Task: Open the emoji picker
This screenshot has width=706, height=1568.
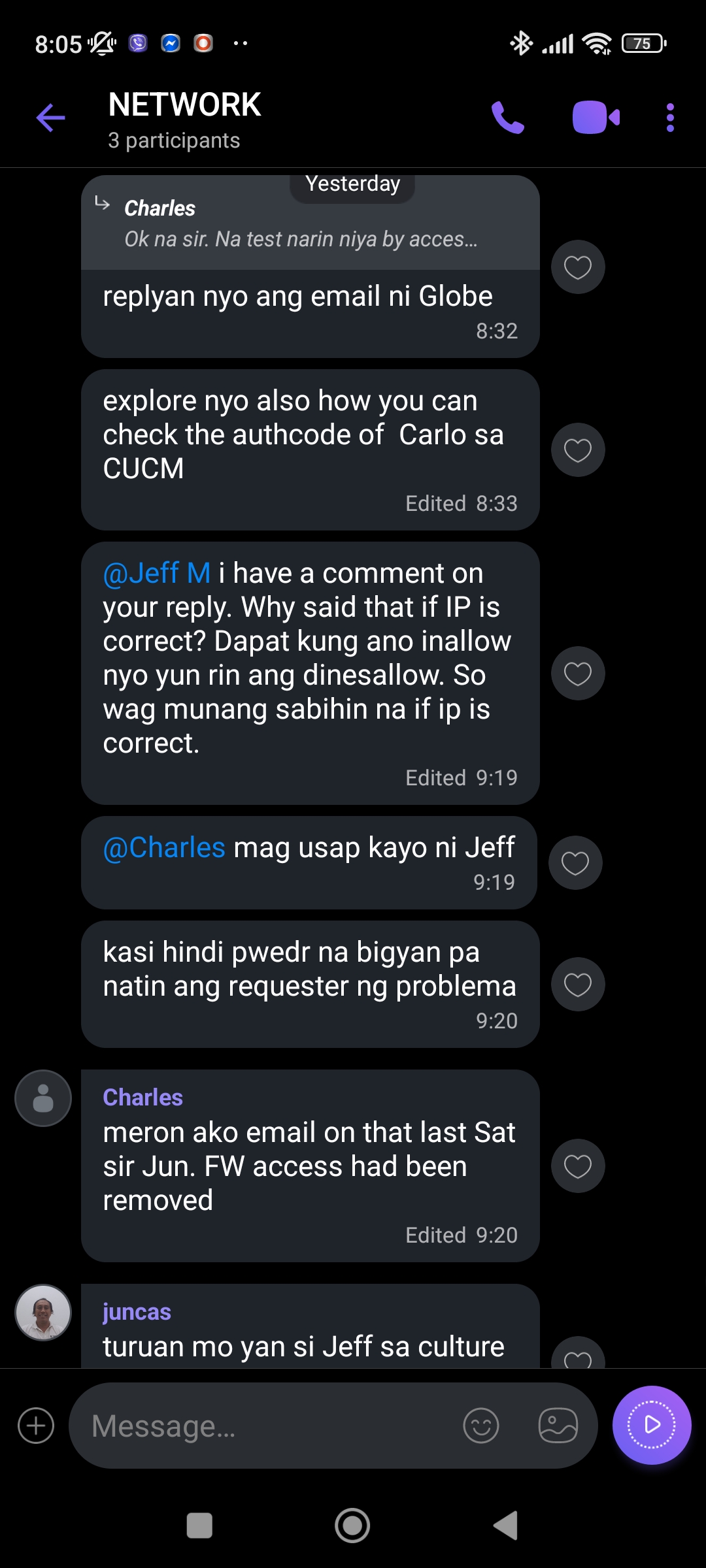Action: click(x=481, y=1426)
